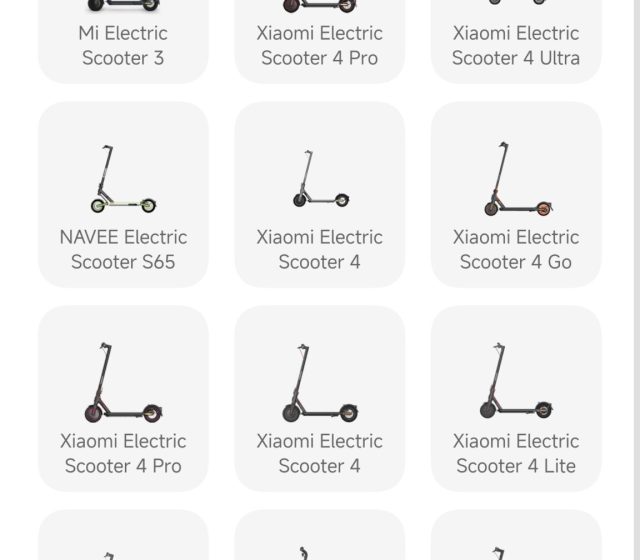The image size is (640, 560).
Task: Select the Mi Electric Scooter 3 tile
Action: coord(123,40)
